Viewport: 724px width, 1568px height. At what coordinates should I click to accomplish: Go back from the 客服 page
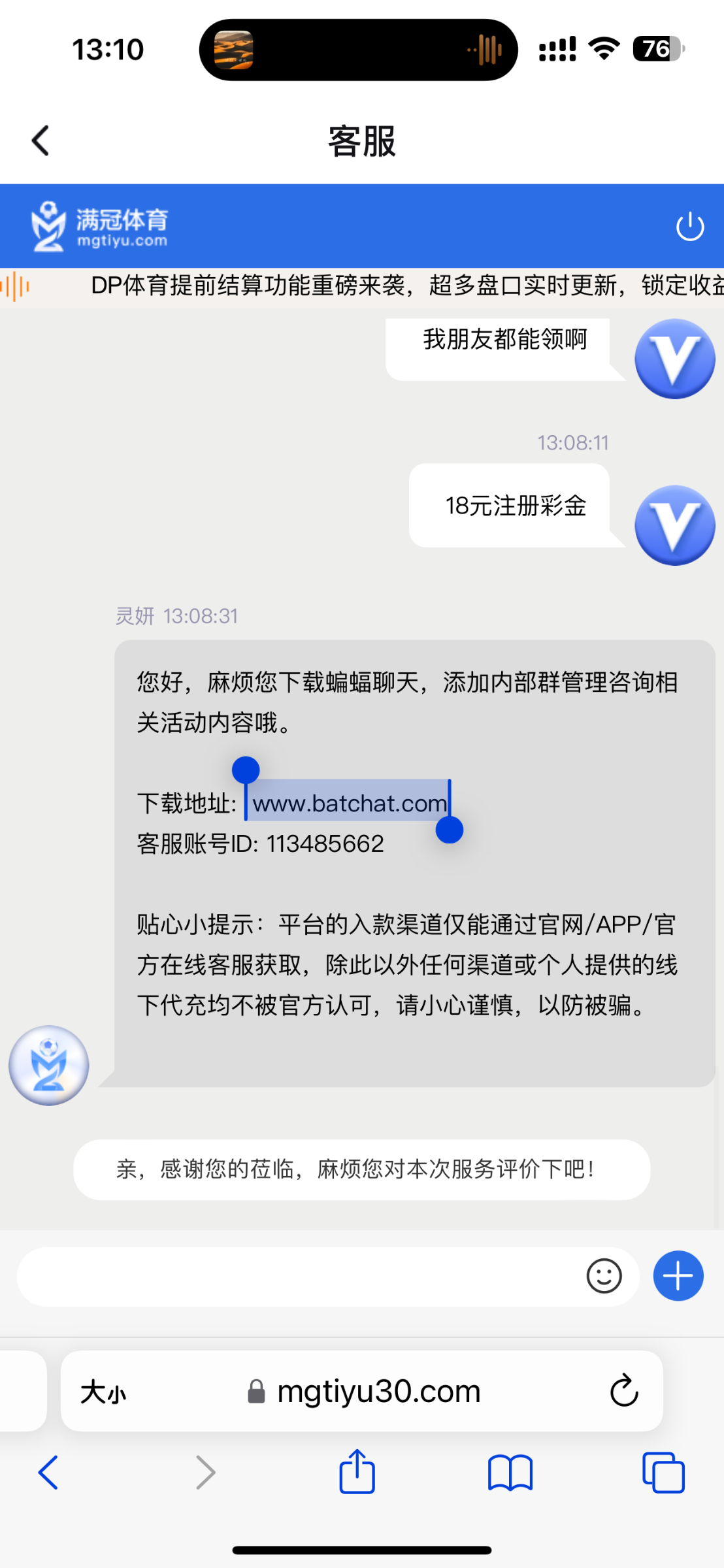(x=41, y=140)
